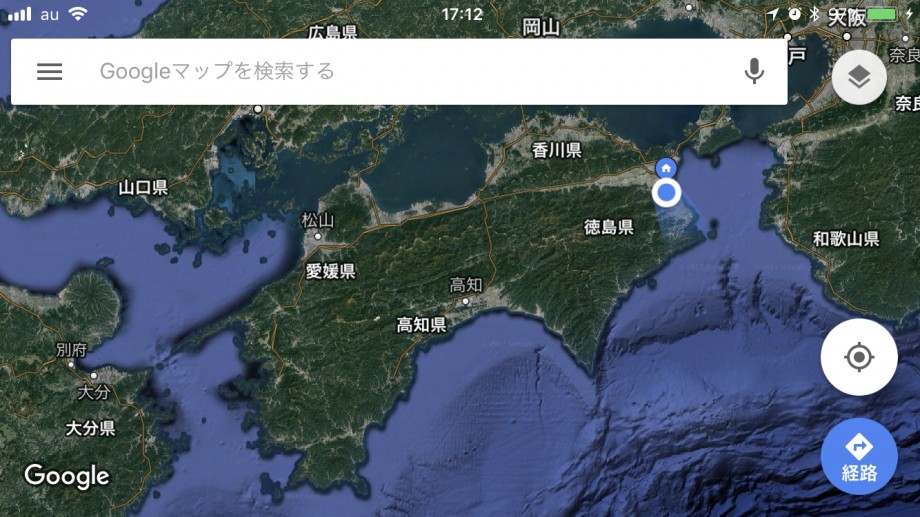The width and height of the screenshot is (920, 517).
Task: Select the home pin on the map
Action: (x=666, y=168)
